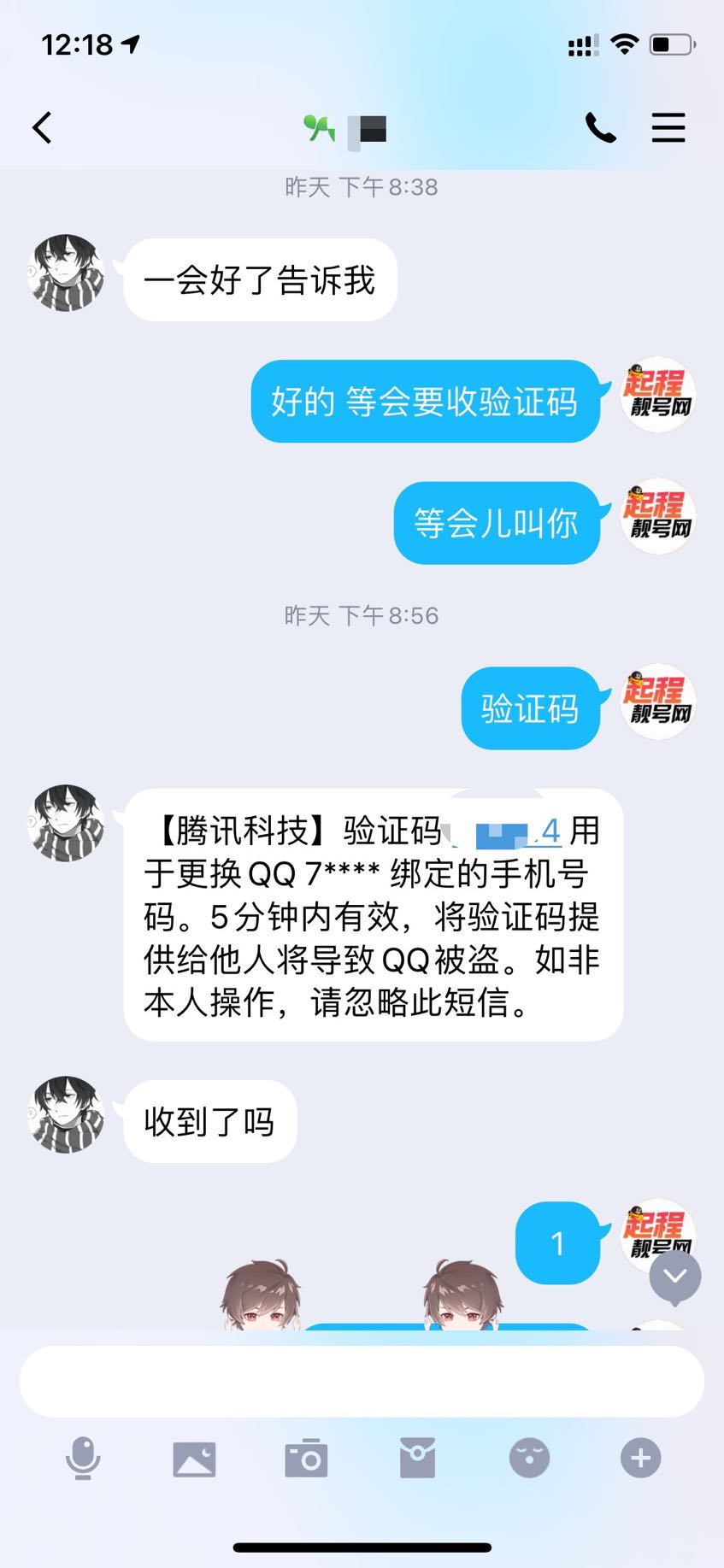Go back to the chat list
This screenshot has height=1568, width=724.
(x=43, y=128)
